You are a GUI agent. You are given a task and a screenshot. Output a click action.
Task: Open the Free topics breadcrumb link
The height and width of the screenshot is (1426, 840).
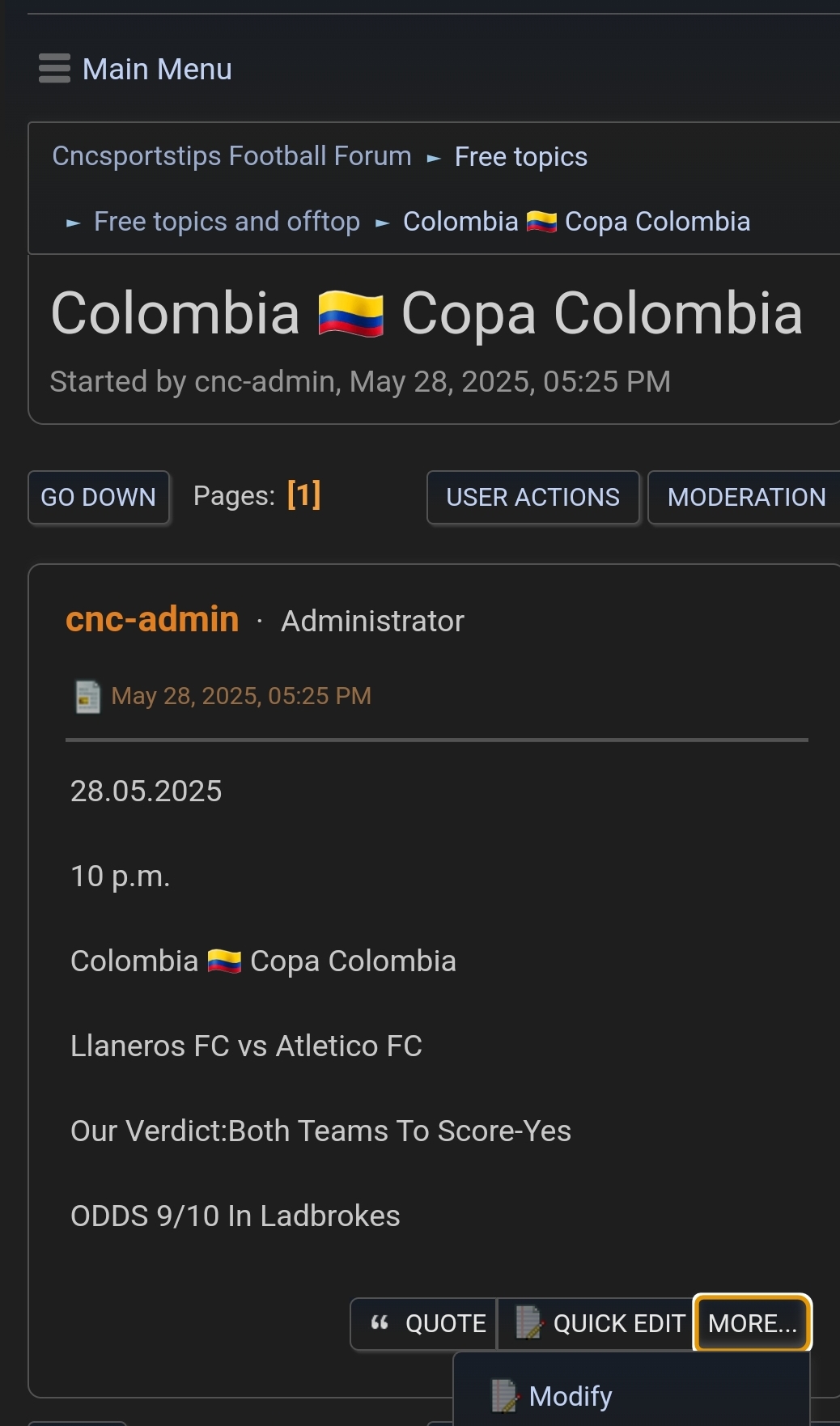tap(521, 156)
